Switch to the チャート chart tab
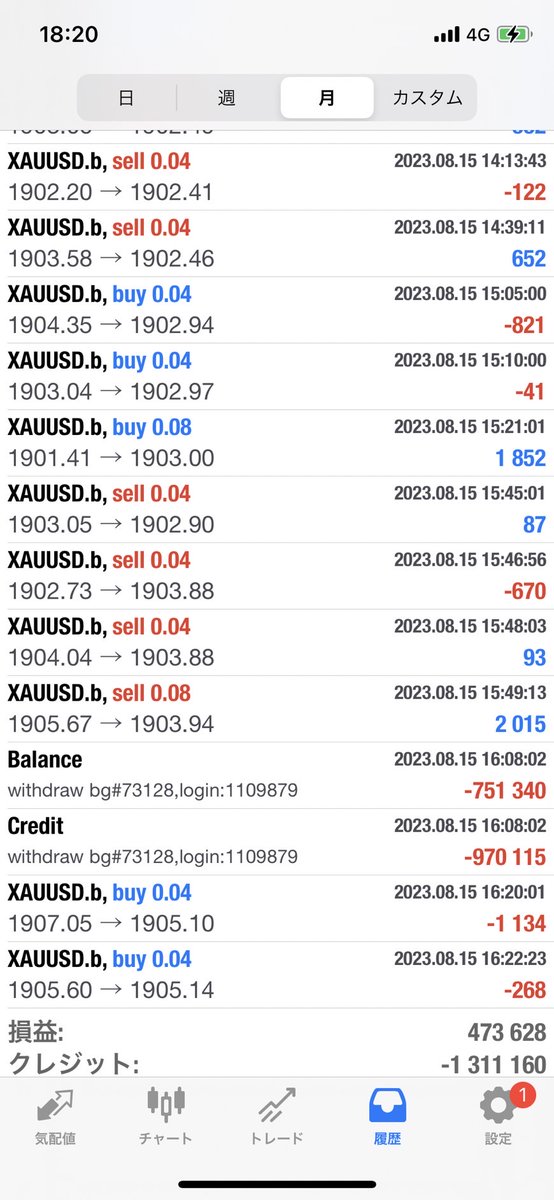Screen dimensions: 554x1200 coord(166,1116)
